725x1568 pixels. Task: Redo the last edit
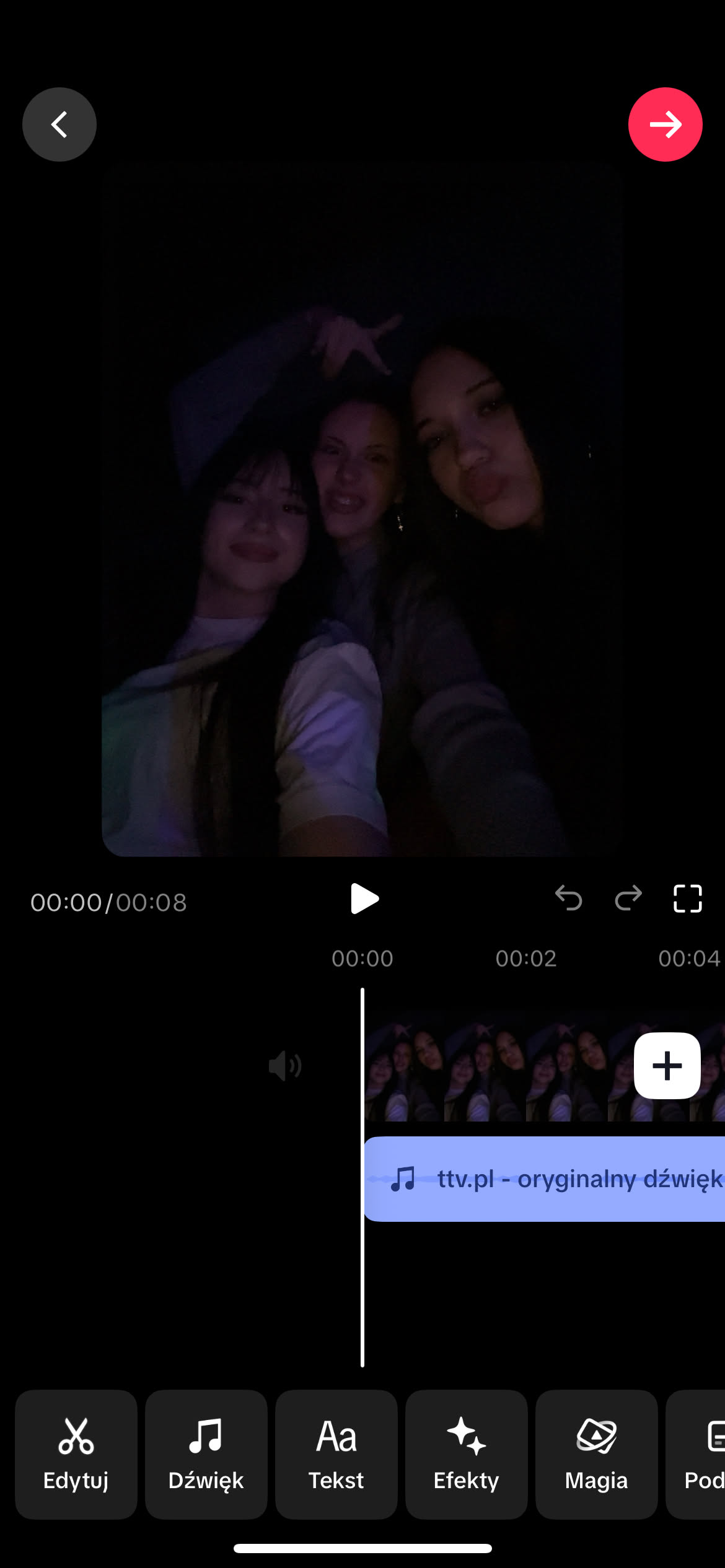point(628,898)
